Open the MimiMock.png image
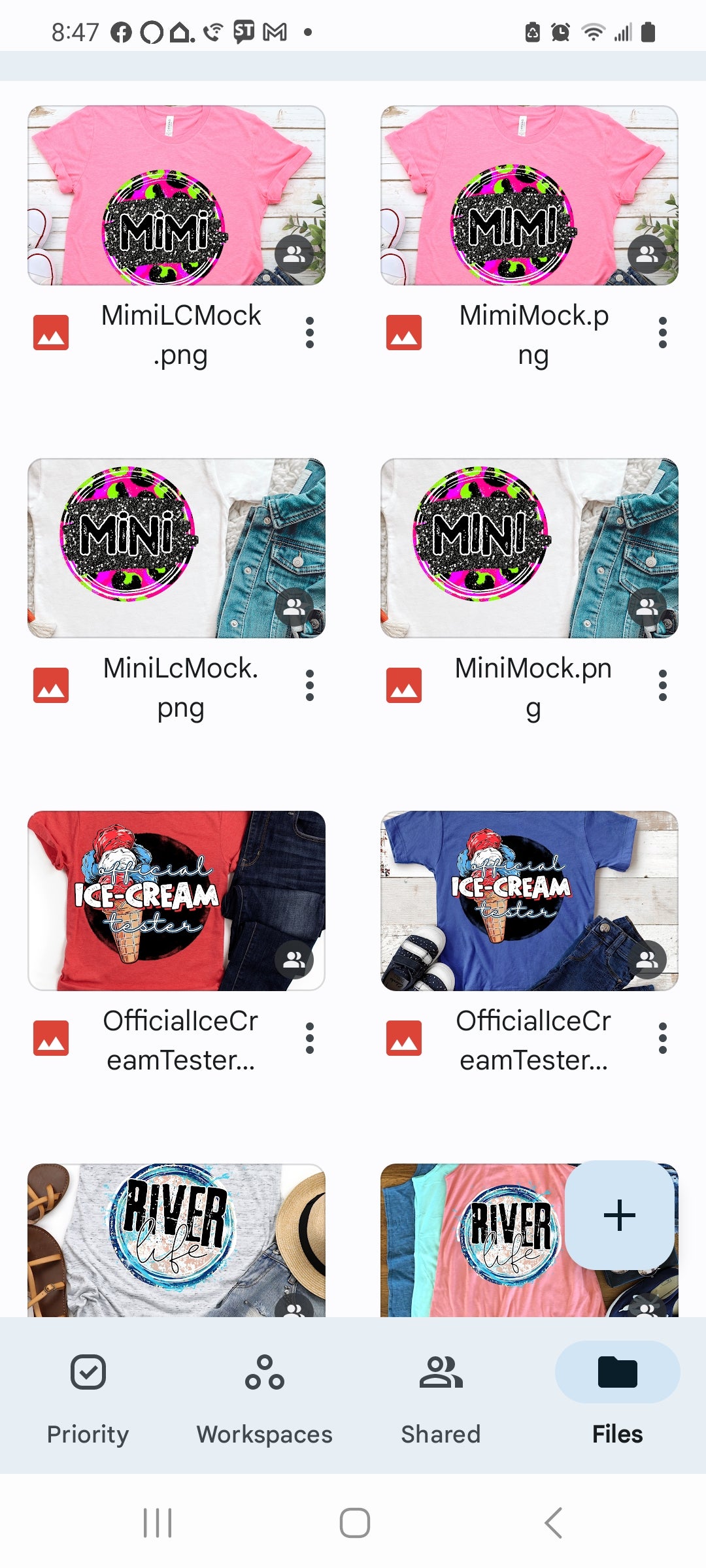The height and width of the screenshot is (1568, 706). (529, 196)
